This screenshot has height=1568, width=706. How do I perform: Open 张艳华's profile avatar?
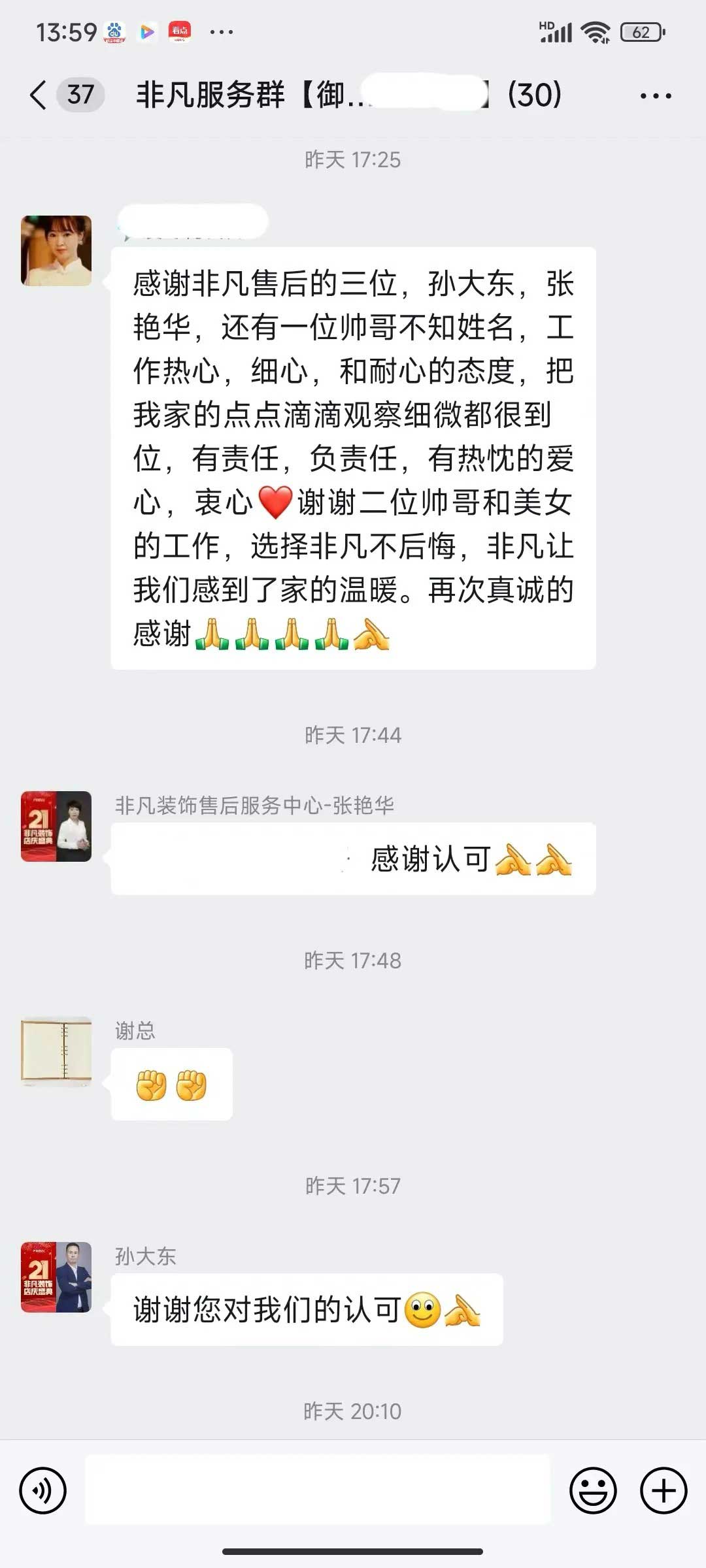(56, 826)
